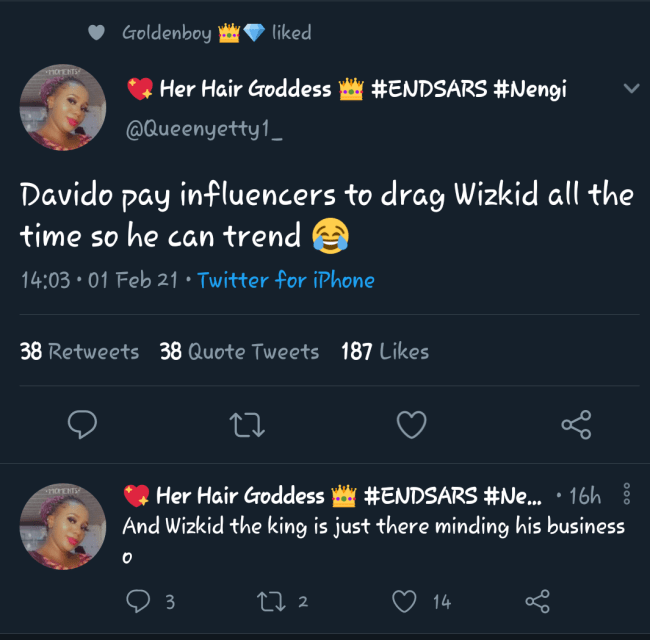Share the Wizkid the king reply
The height and width of the screenshot is (640, 650).
click(537, 601)
